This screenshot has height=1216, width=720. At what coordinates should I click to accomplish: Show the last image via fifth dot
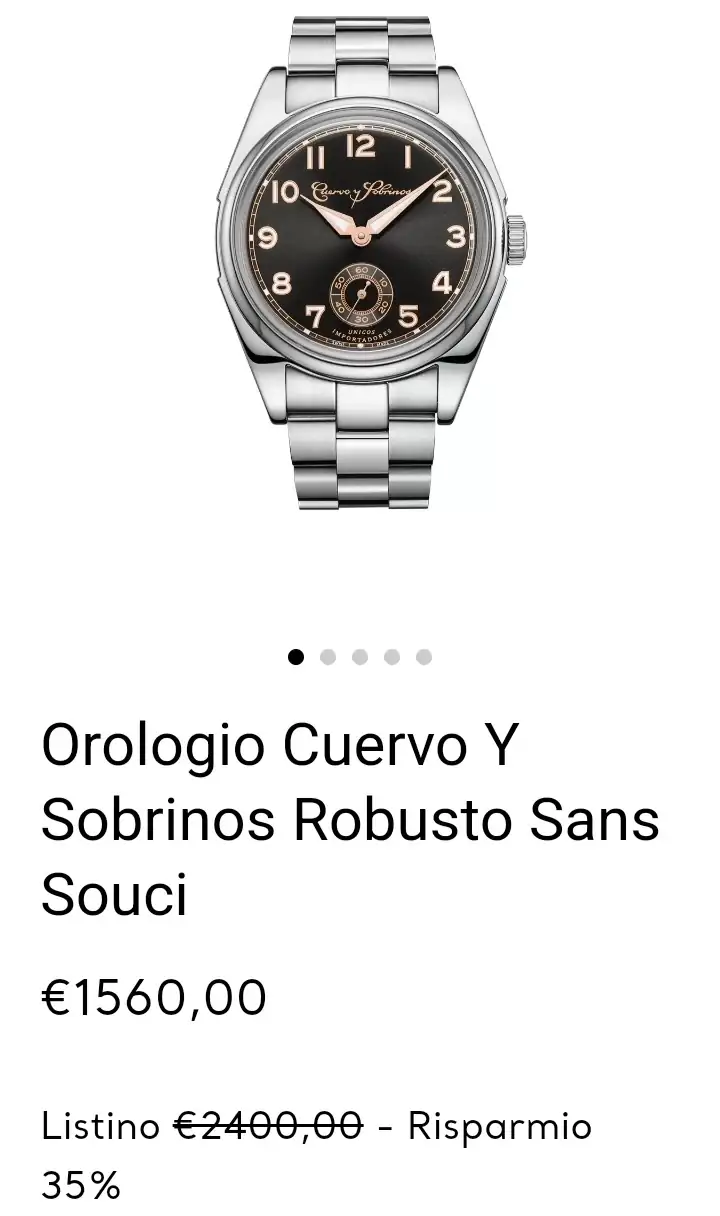(x=424, y=657)
